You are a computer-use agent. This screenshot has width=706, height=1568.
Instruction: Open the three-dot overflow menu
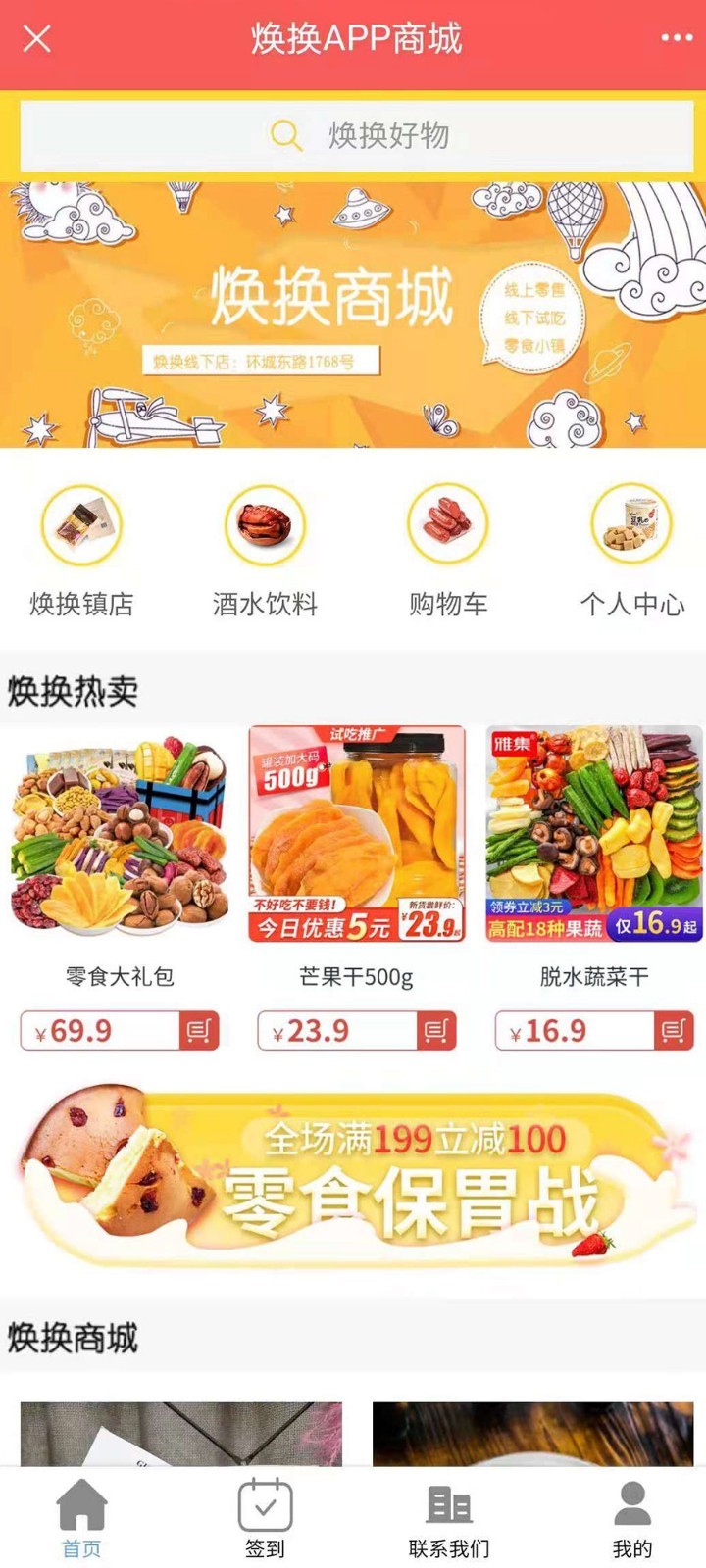pos(677,38)
